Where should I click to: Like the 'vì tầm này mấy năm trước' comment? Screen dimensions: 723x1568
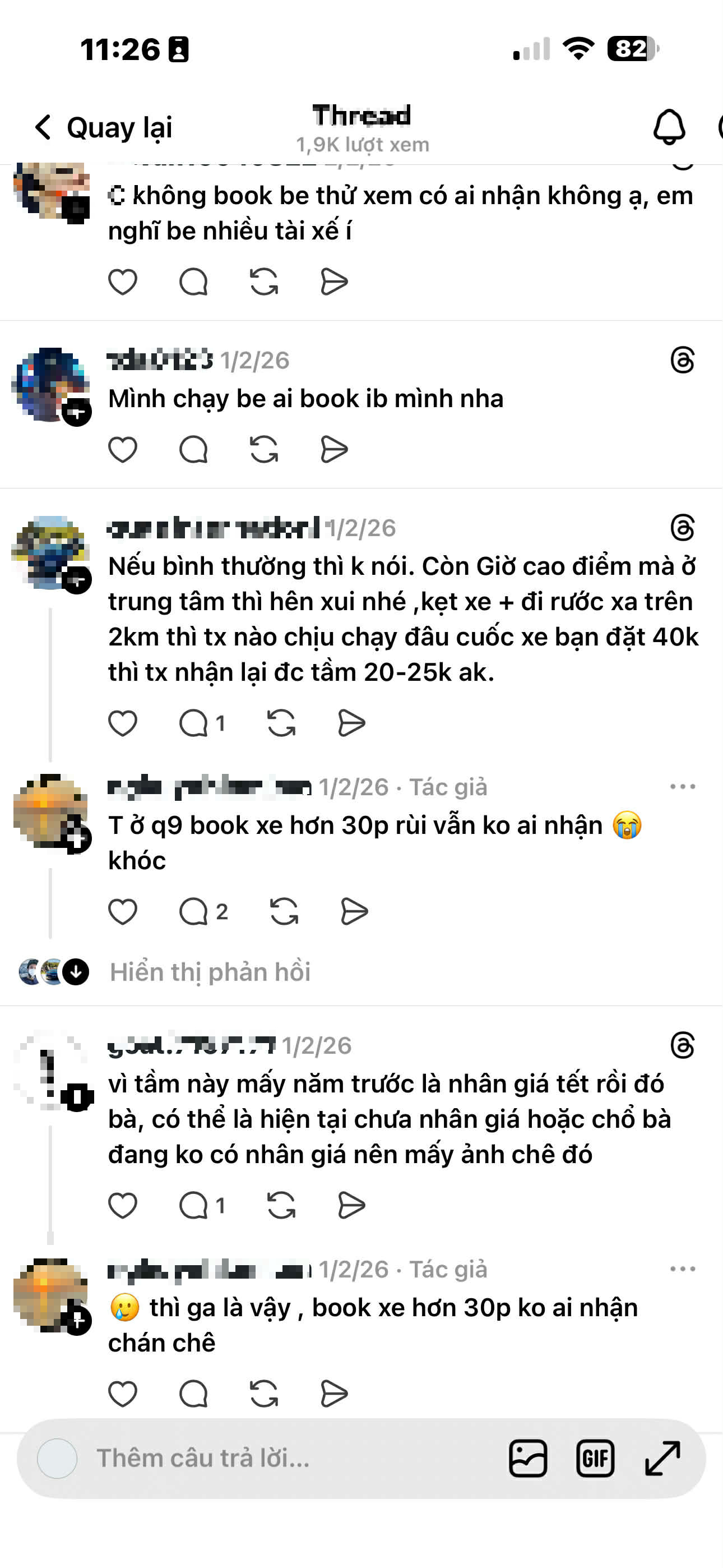click(122, 1205)
